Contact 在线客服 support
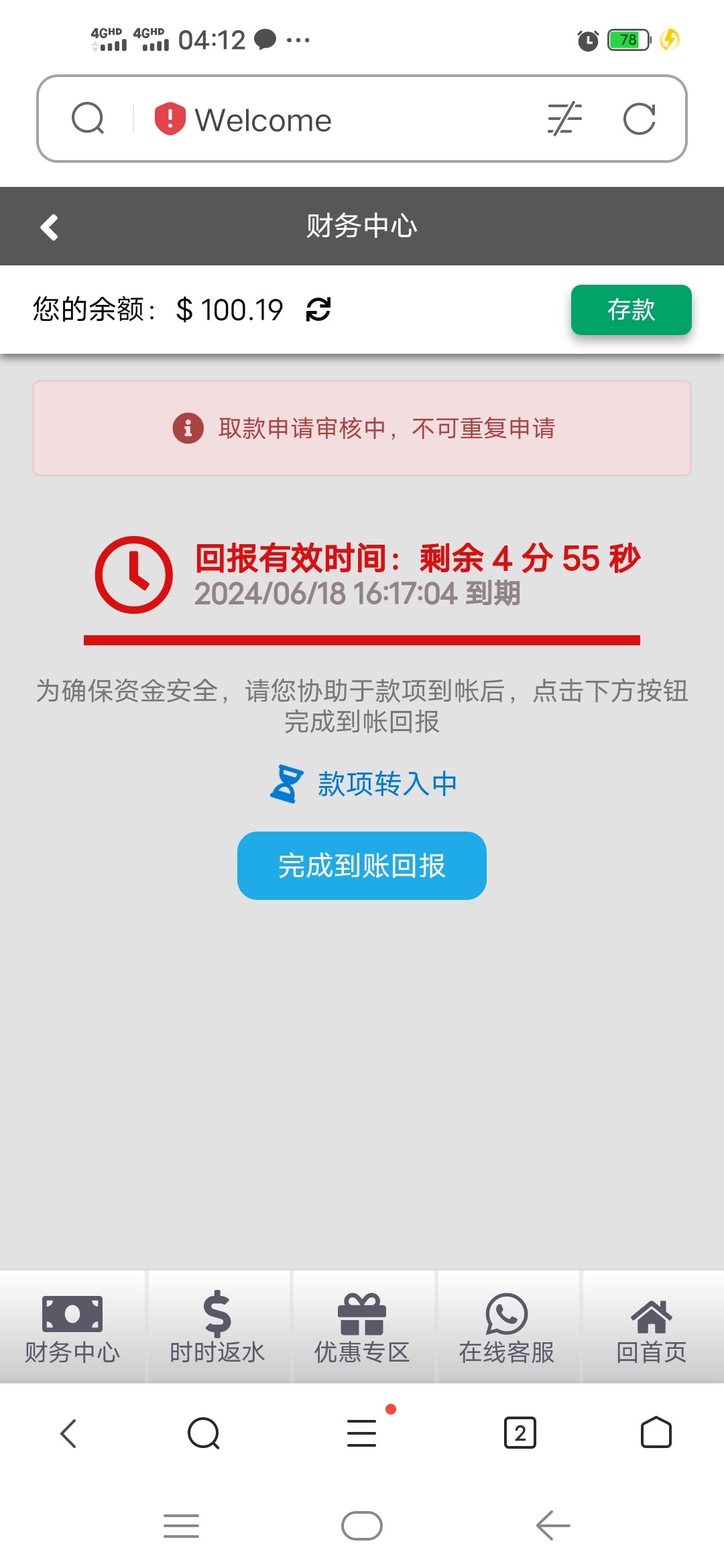 507,1328
